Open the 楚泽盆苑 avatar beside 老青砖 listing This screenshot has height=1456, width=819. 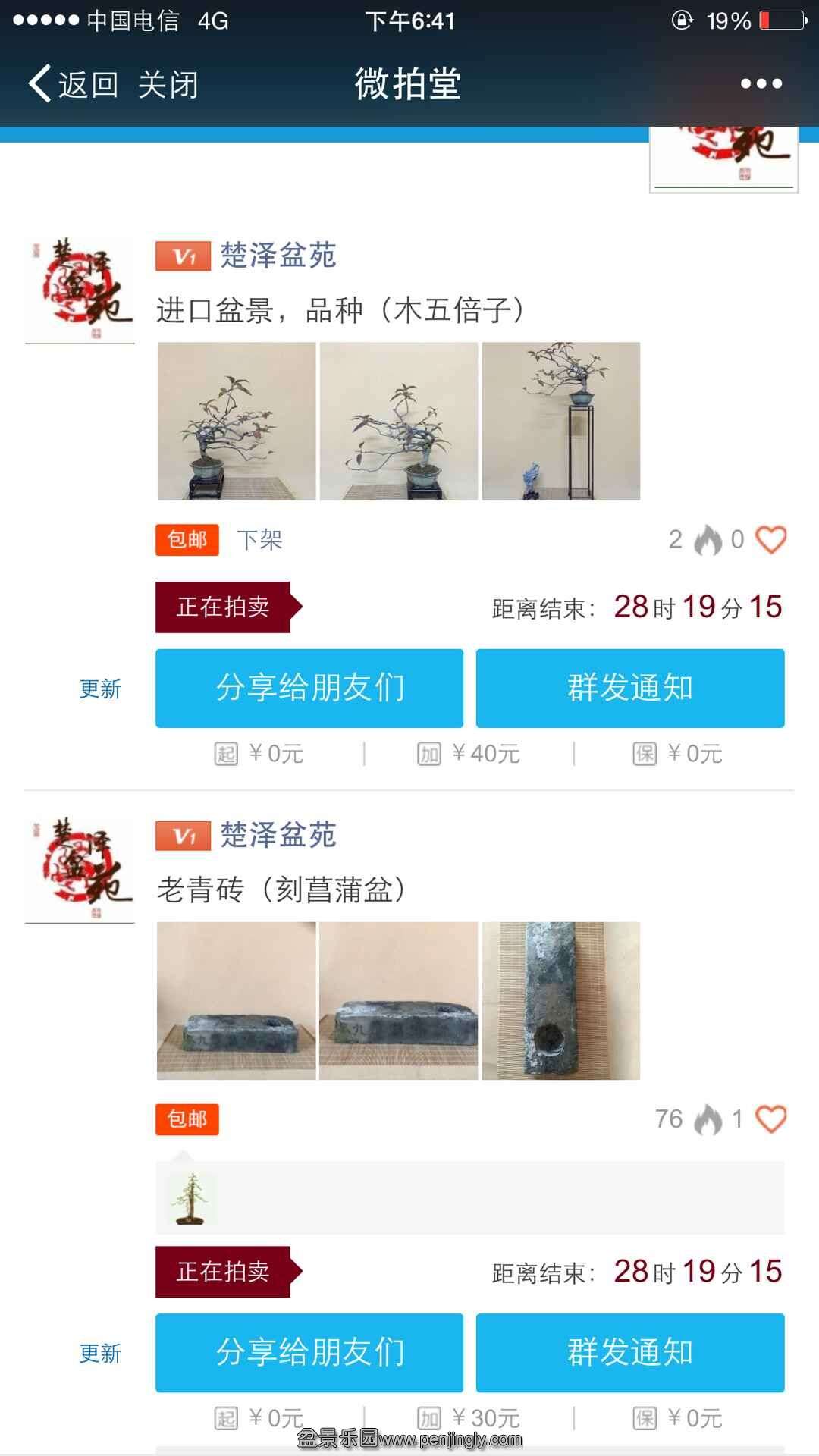coord(80,869)
